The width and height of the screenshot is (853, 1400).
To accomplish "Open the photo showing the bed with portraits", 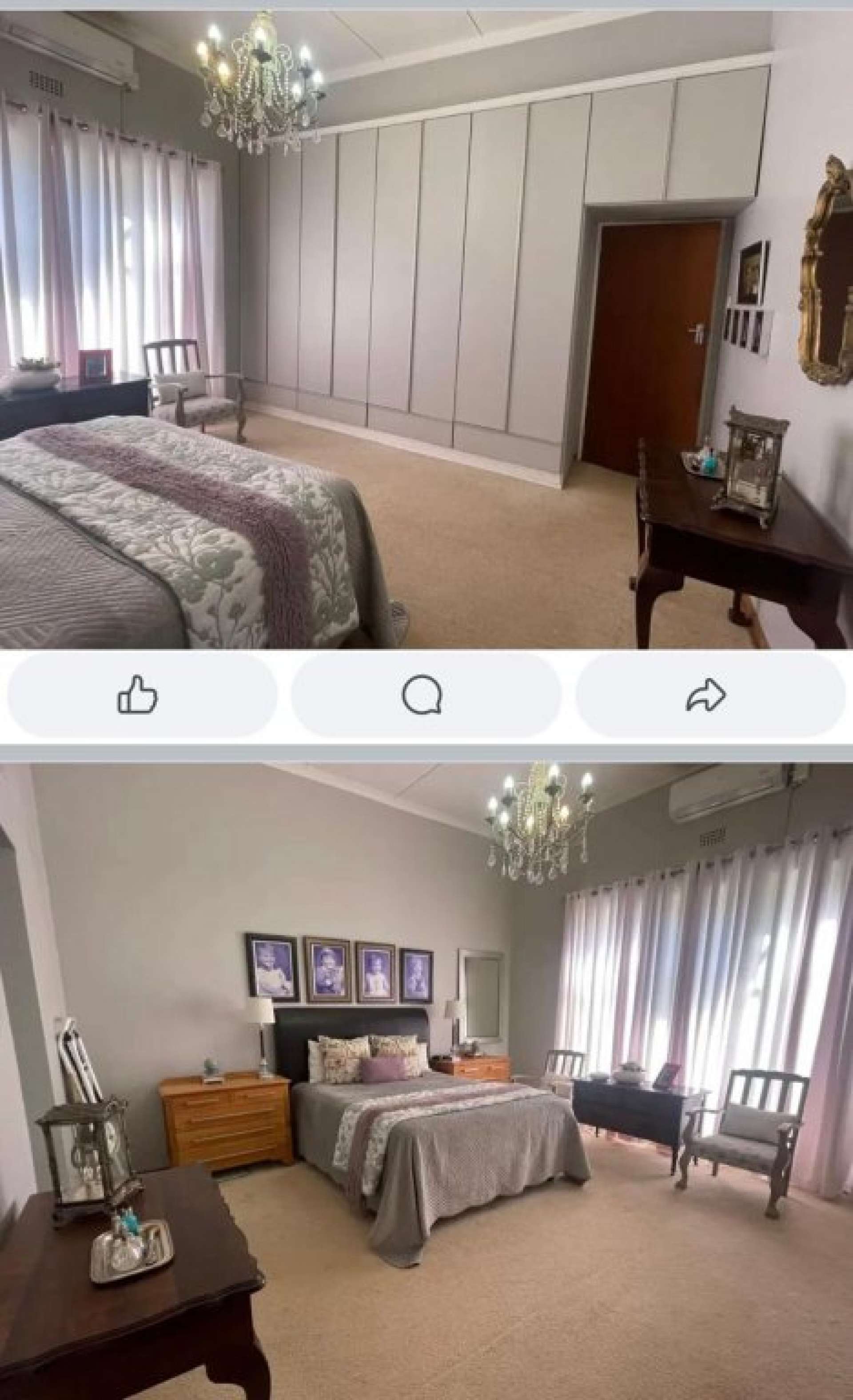I will [426, 1081].
